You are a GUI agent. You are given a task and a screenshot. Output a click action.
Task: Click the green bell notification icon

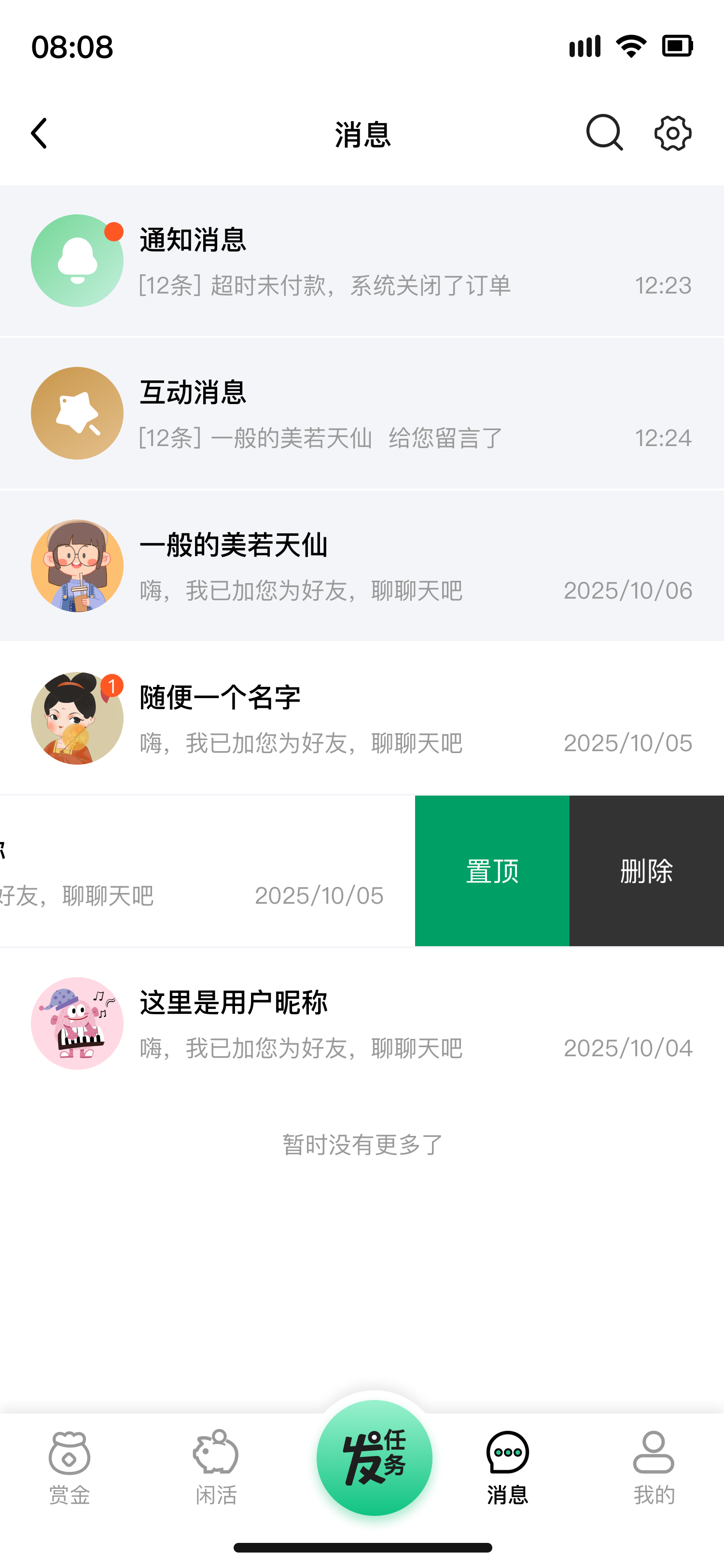pos(77,260)
